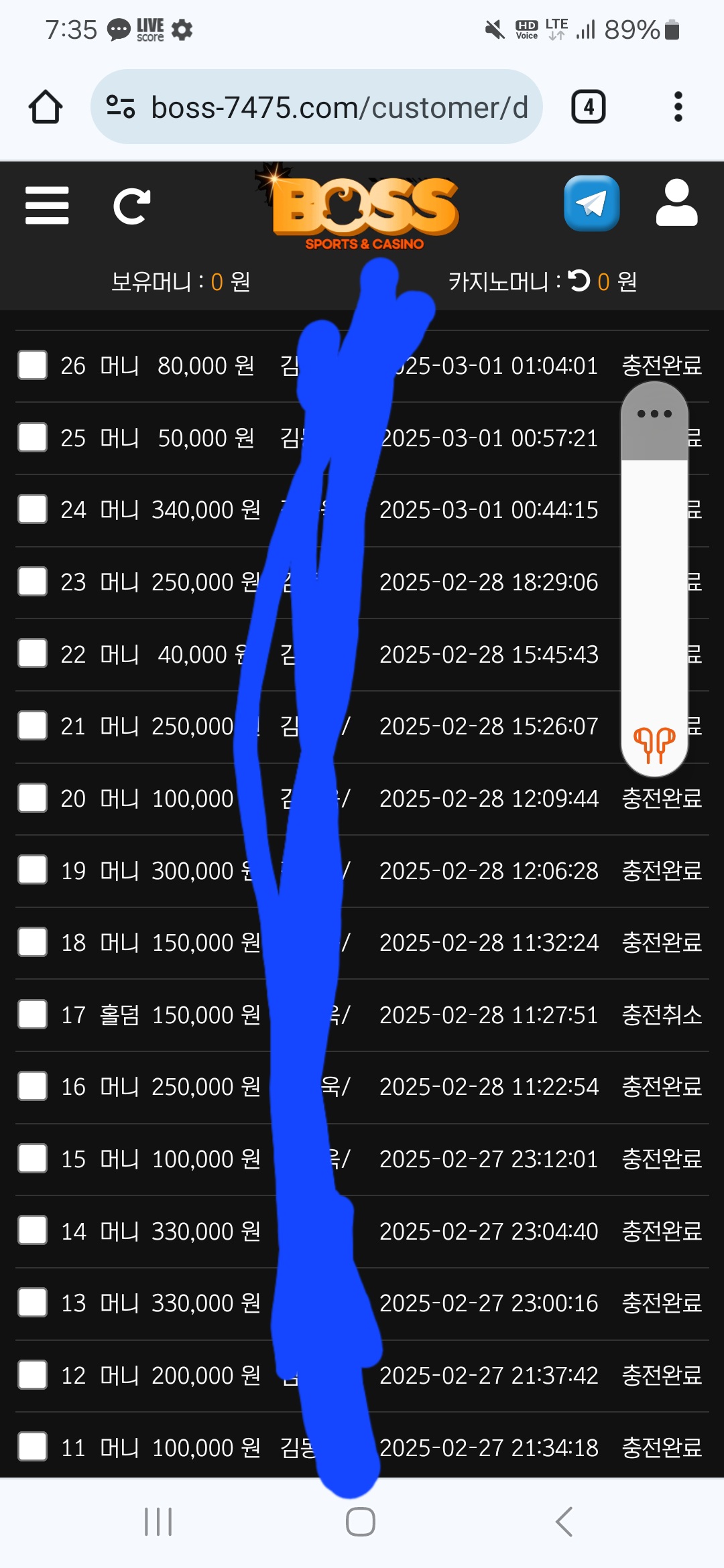Tap the refresh icon in site header
Screen dimensions: 724x1568
(x=131, y=206)
